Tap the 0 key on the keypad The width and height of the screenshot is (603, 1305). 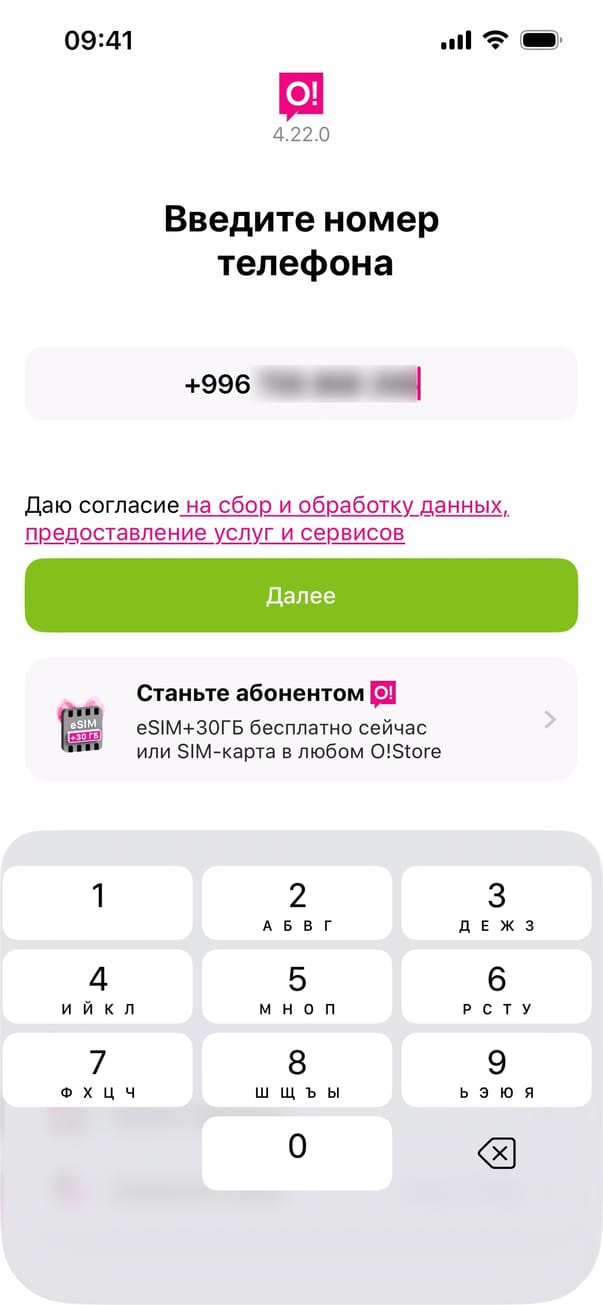point(297,1153)
